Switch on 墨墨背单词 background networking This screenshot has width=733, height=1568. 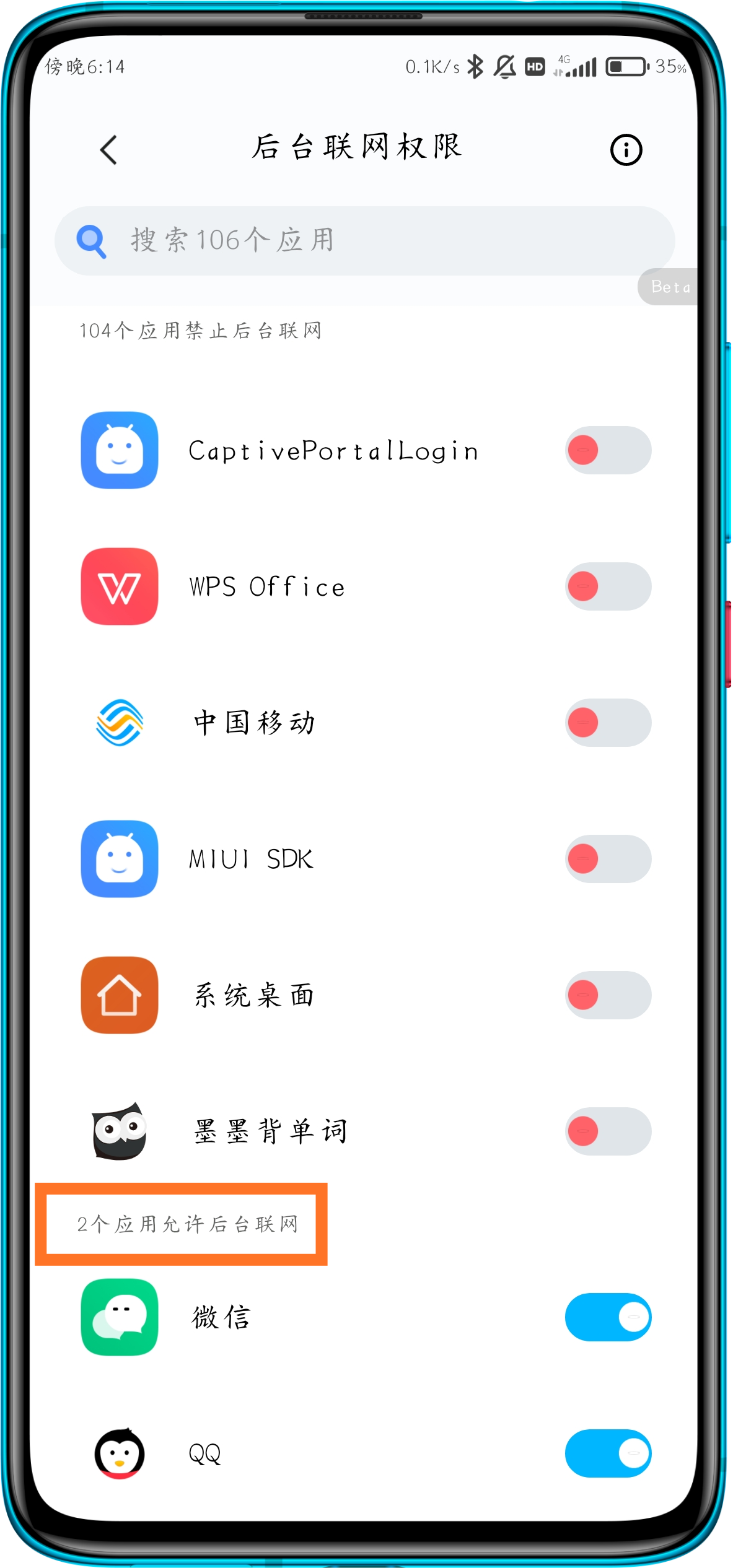point(607,1131)
